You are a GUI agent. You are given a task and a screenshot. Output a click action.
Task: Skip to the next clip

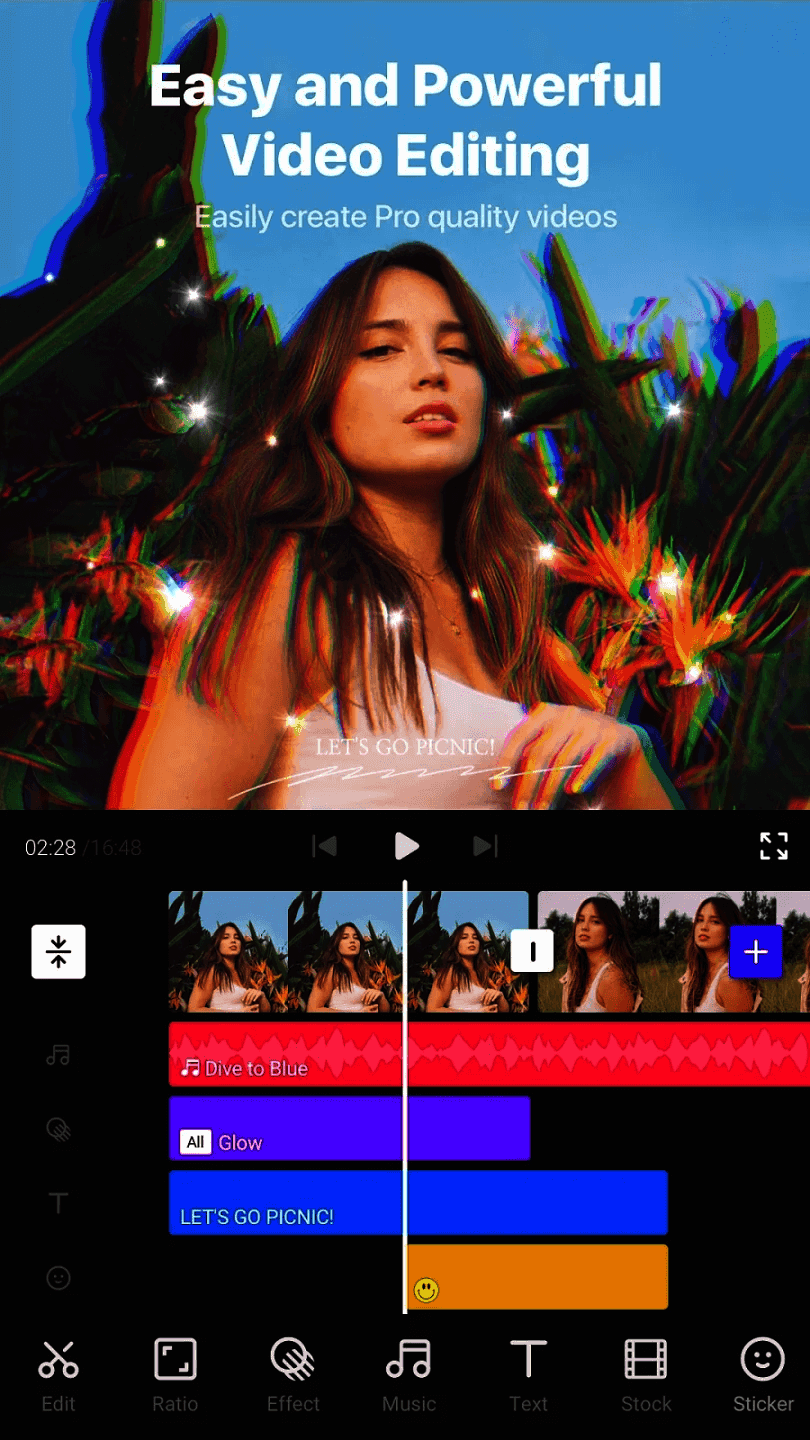(x=486, y=847)
